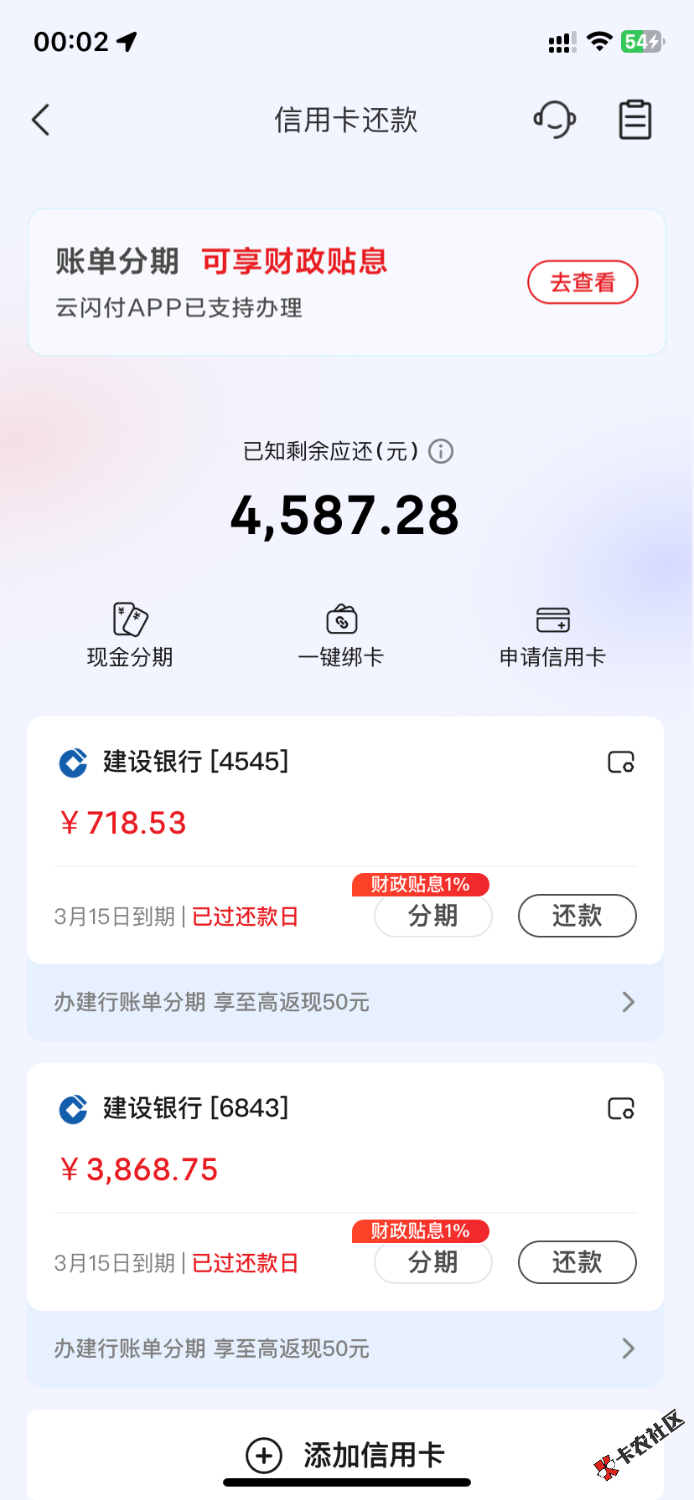The width and height of the screenshot is (694, 1500).
Task: Open 现金分期
Action: coord(130,635)
